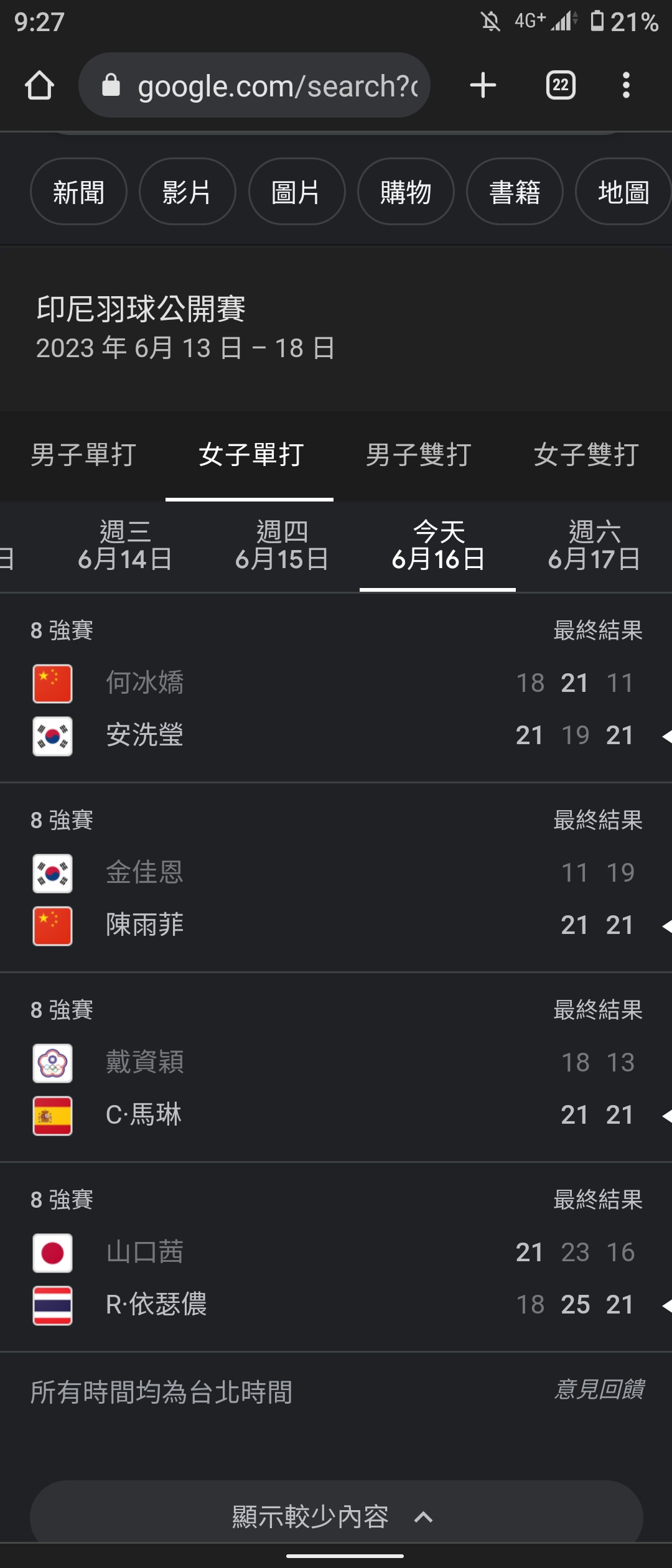Go to the browser home page
Viewport: 672px width, 1568px height.
pos(39,85)
